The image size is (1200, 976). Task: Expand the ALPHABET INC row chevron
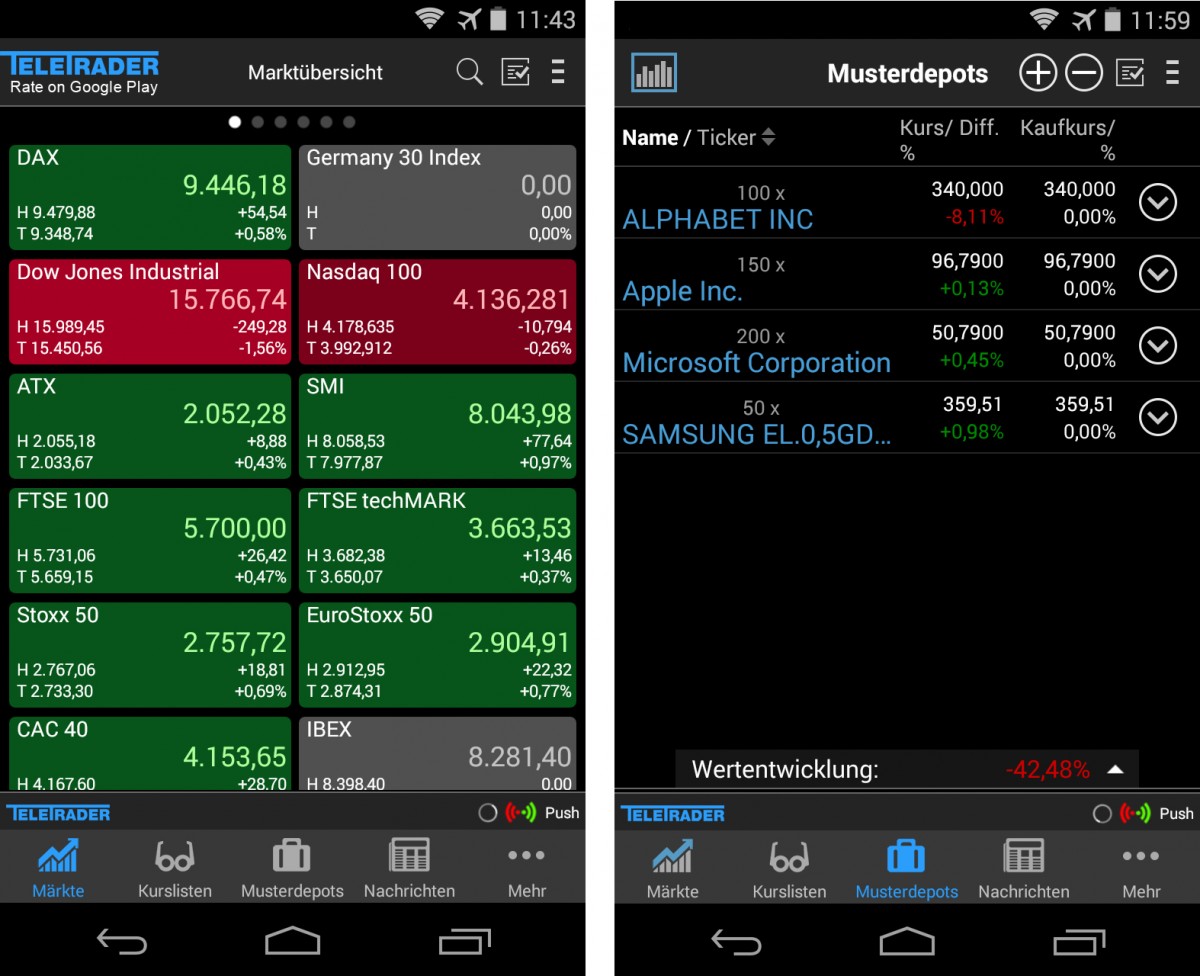pos(1158,203)
